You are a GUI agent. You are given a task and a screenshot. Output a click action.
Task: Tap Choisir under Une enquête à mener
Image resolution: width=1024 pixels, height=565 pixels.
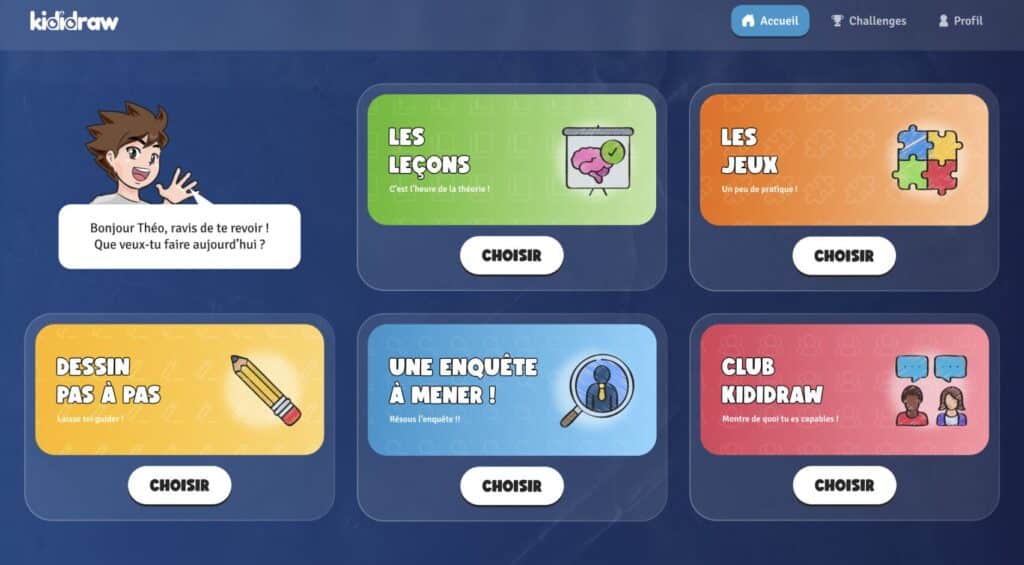(511, 485)
